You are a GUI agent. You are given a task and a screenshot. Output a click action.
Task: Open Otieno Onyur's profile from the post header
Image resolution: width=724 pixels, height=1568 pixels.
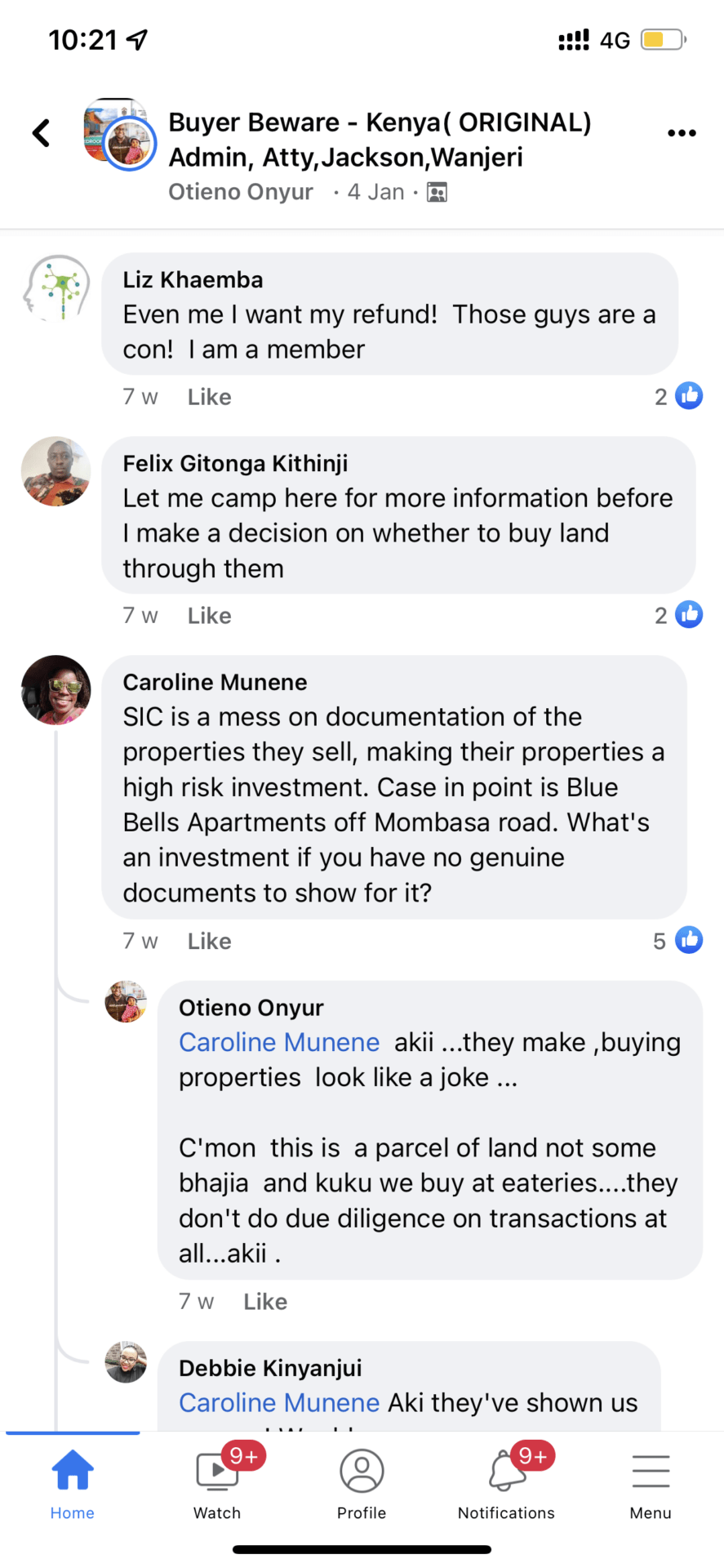(x=240, y=192)
